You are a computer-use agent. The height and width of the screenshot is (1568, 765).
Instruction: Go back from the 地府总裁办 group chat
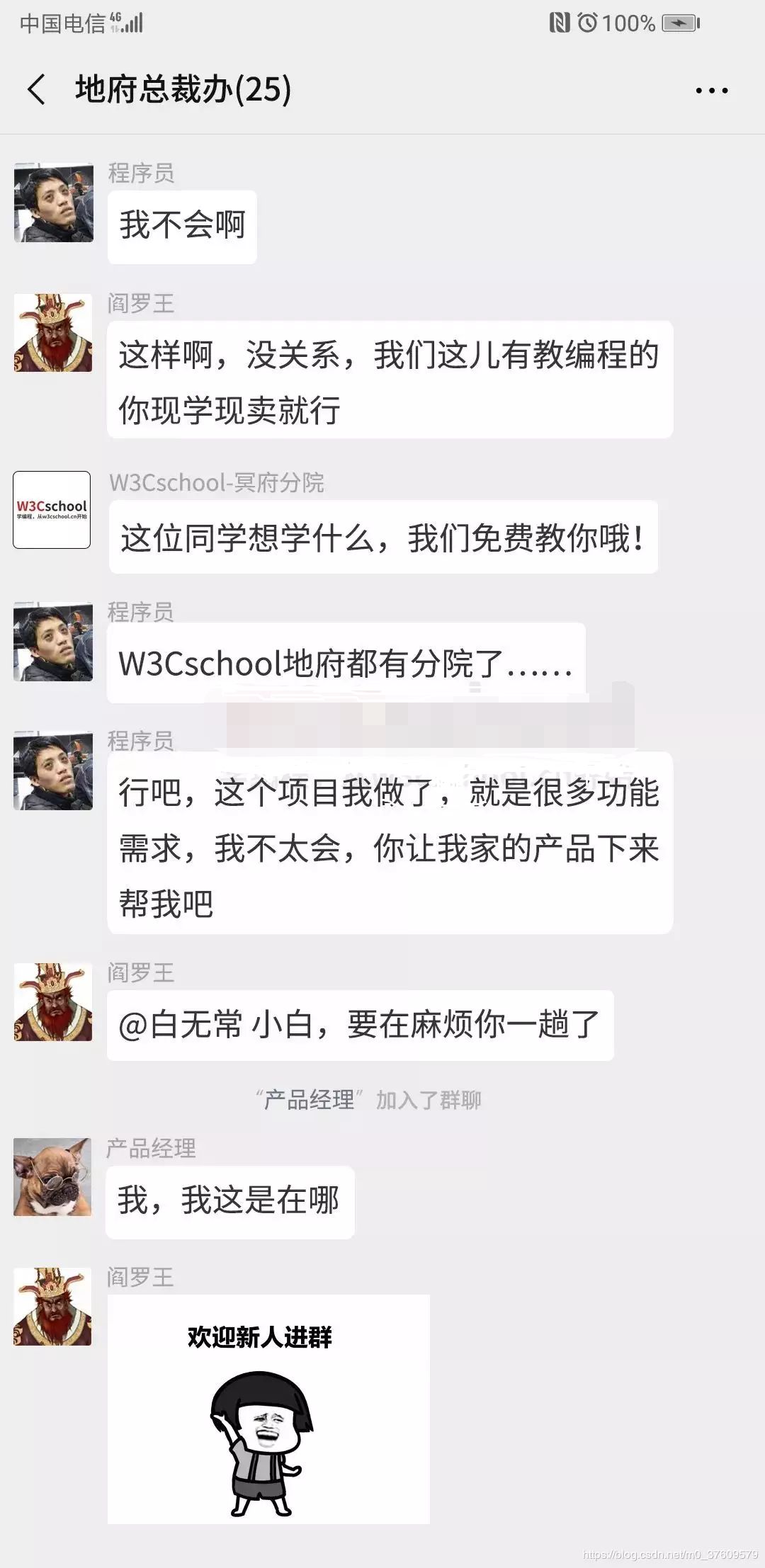coord(37,90)
